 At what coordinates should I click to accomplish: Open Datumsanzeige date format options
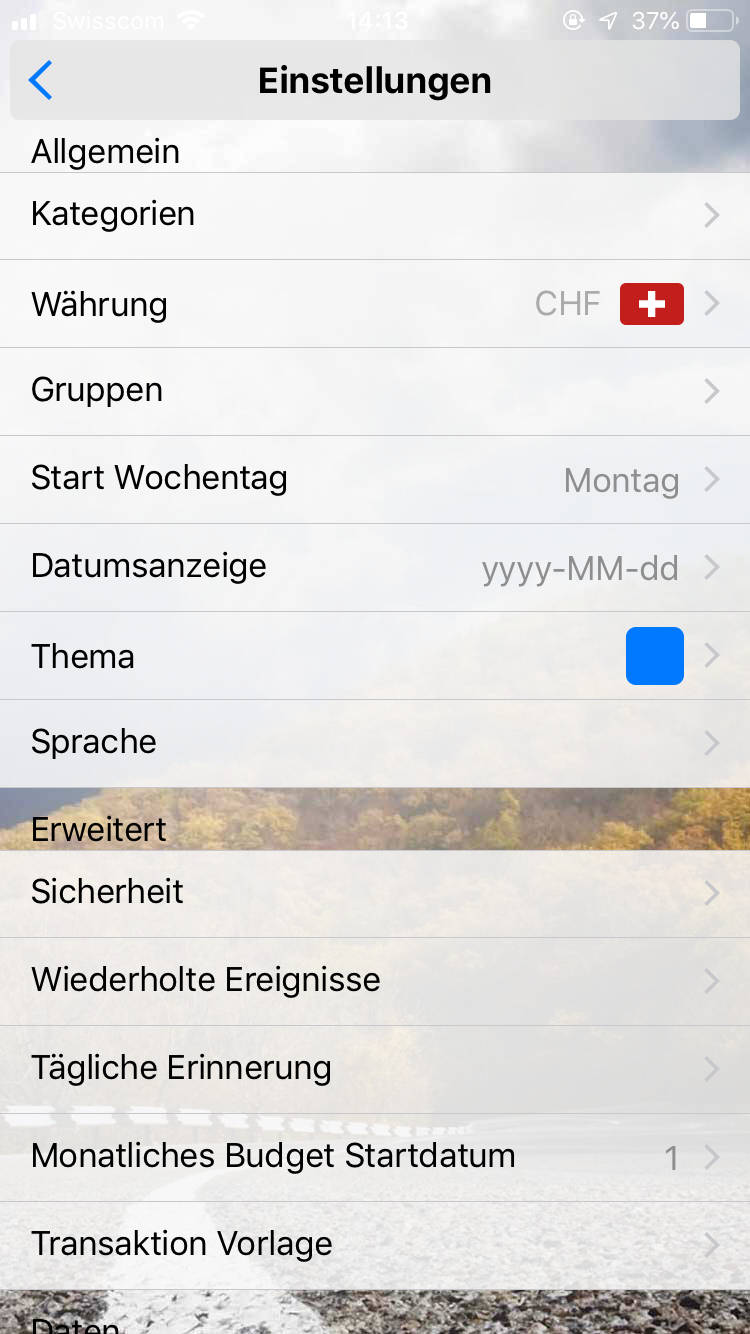click(375, 568)
